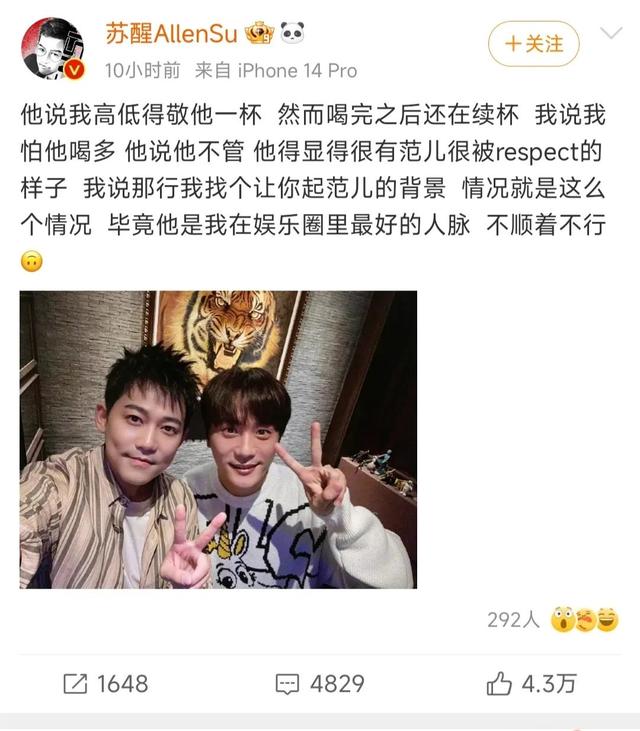This screenshot has width=640, height=731.
Task: Open 苏醒AllenSu's username link
Action: (x=172, y=33)
